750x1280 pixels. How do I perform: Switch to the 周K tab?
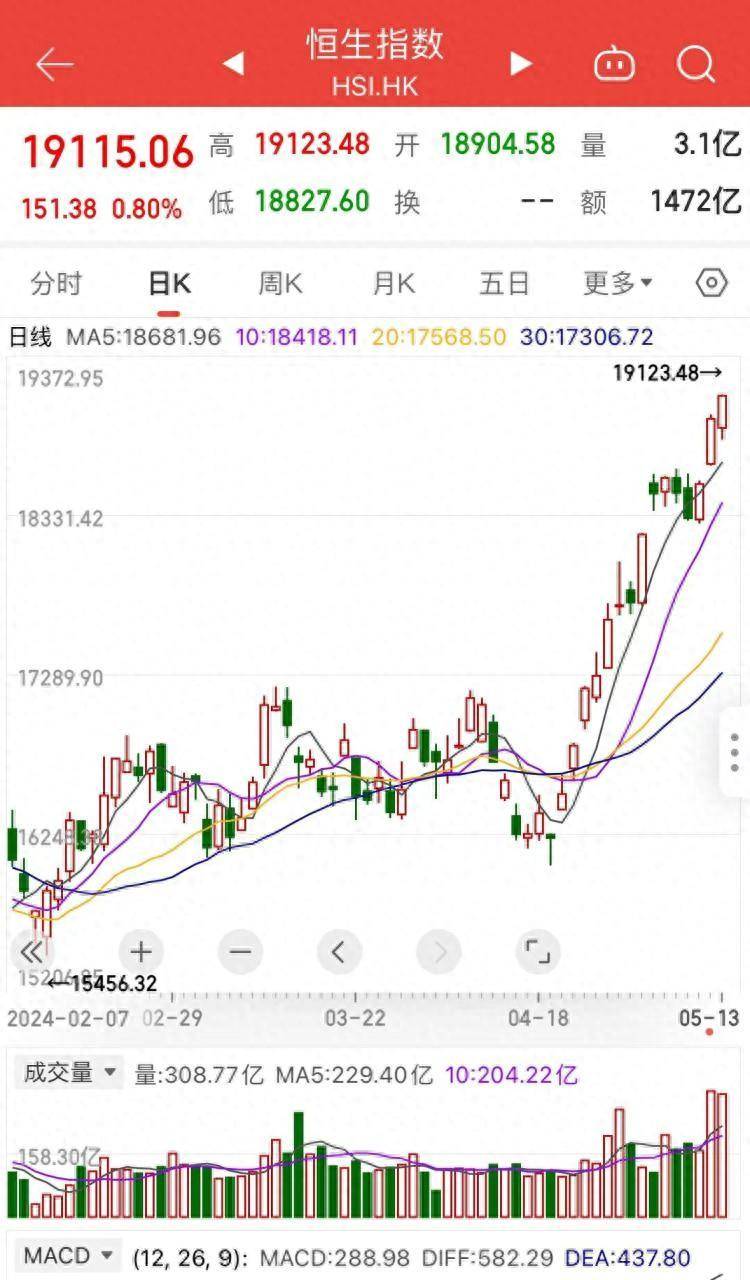[x=280, y=284]
